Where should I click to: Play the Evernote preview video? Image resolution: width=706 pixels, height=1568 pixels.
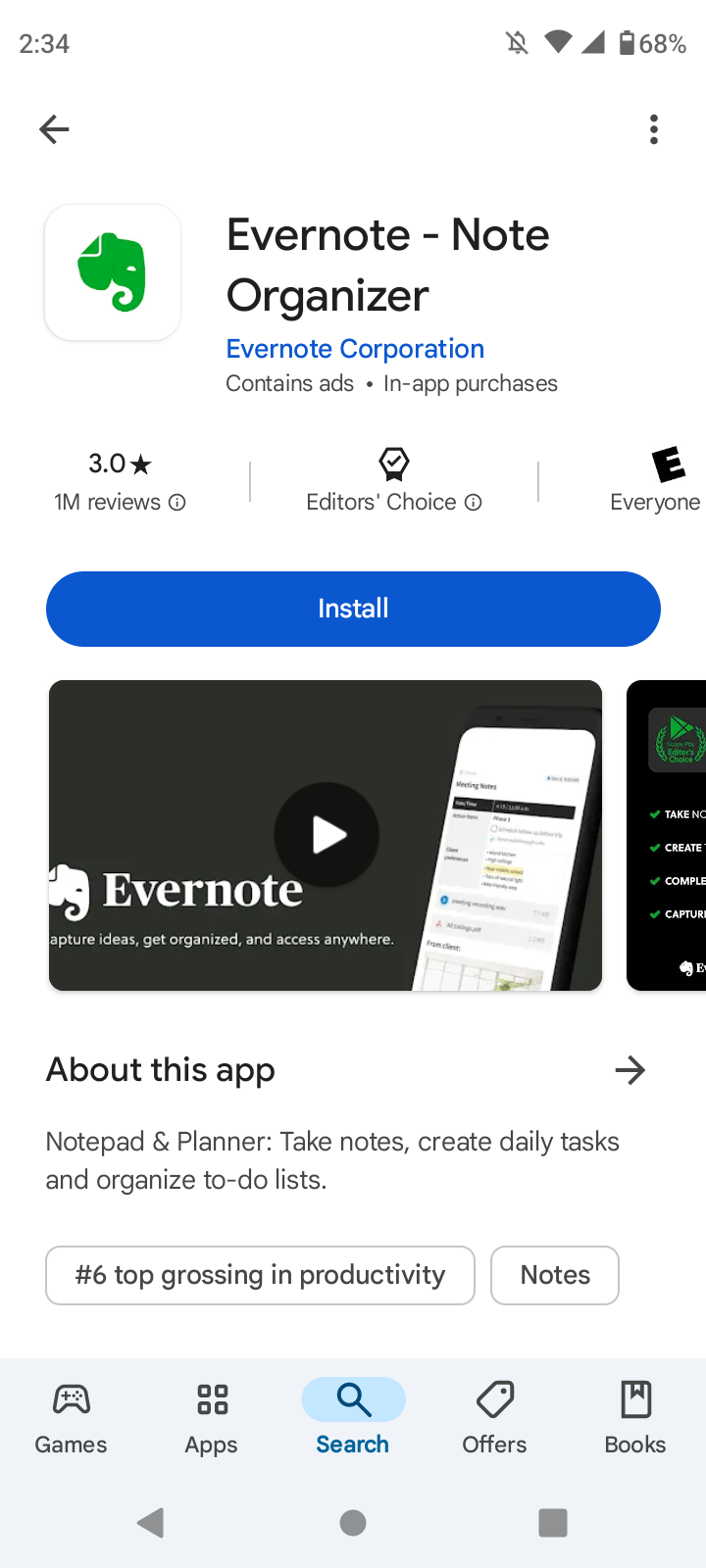point(327,835)
